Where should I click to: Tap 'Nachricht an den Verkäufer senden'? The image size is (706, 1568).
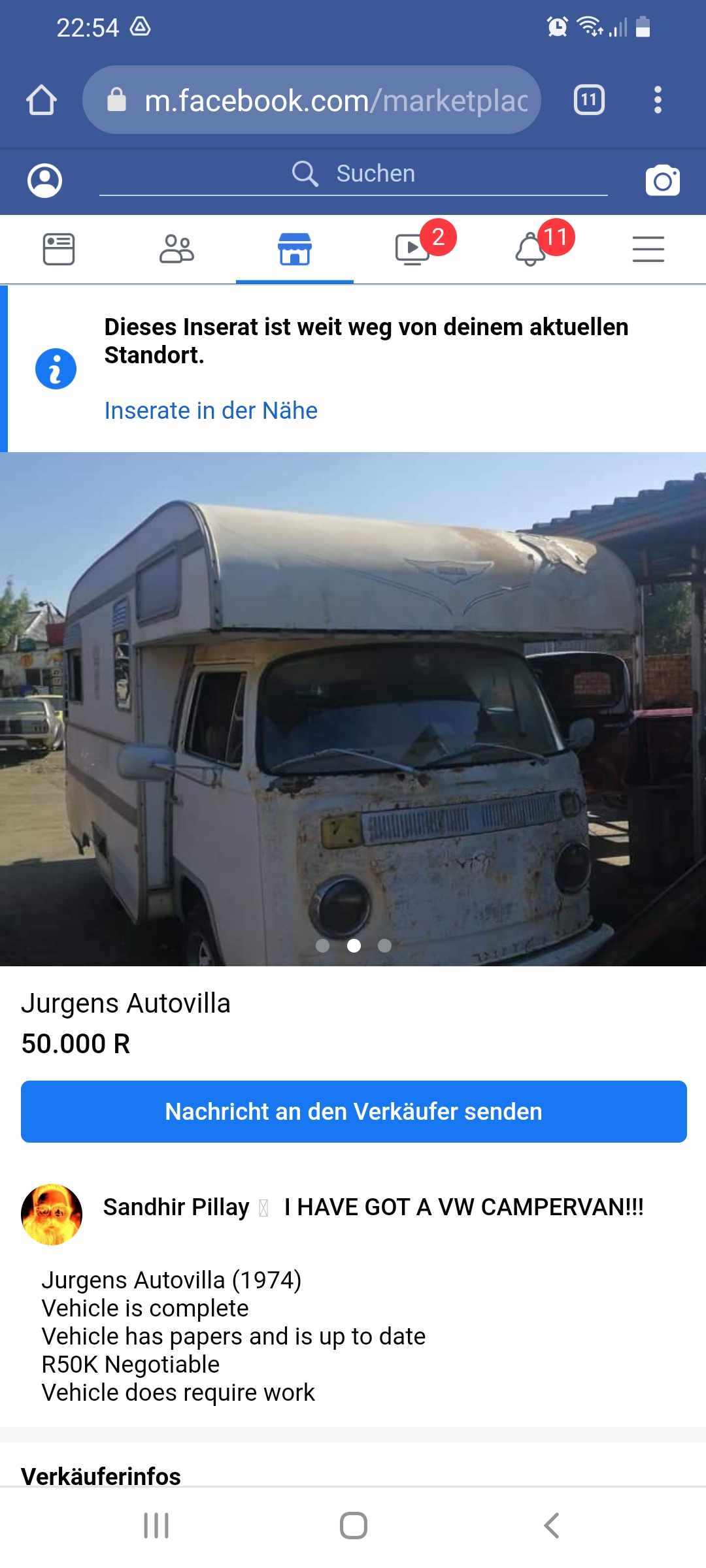(353, 1111)
